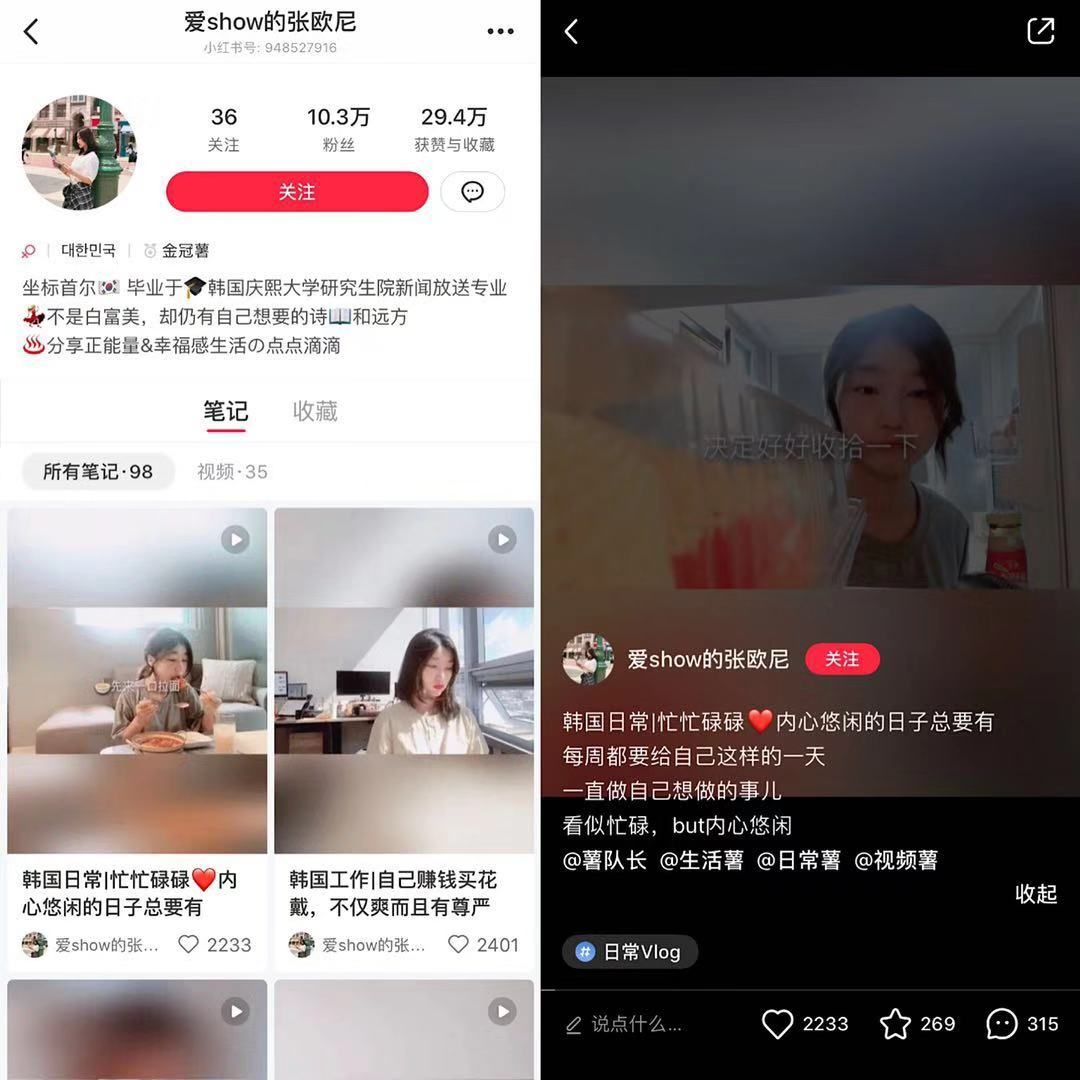
Task: Like the video with 2233 likes
Action: pos(778,1024)
